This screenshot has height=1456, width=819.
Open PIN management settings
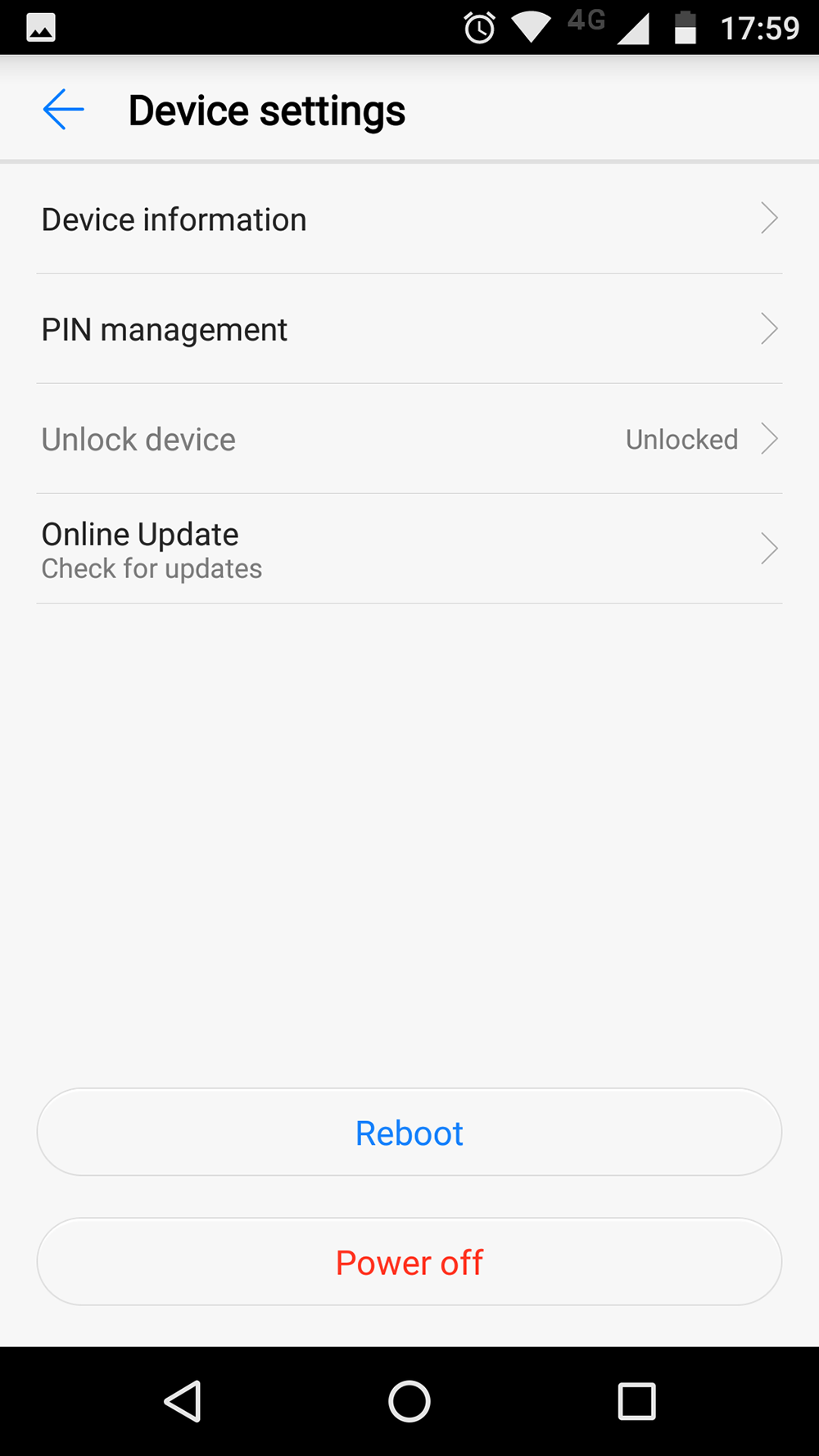(409, 329)
